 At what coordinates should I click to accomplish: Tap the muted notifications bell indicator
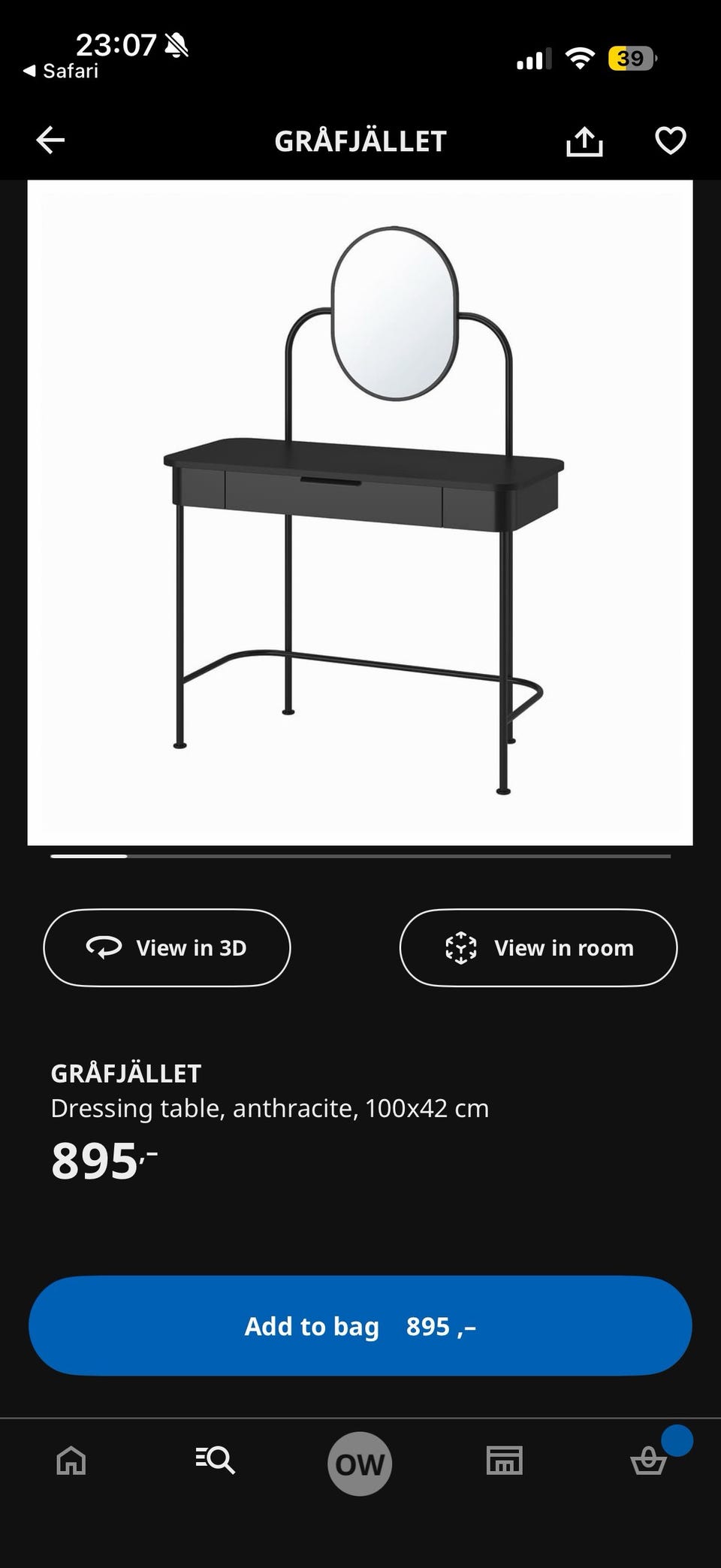pyautogui.click(x=179, y=44)
